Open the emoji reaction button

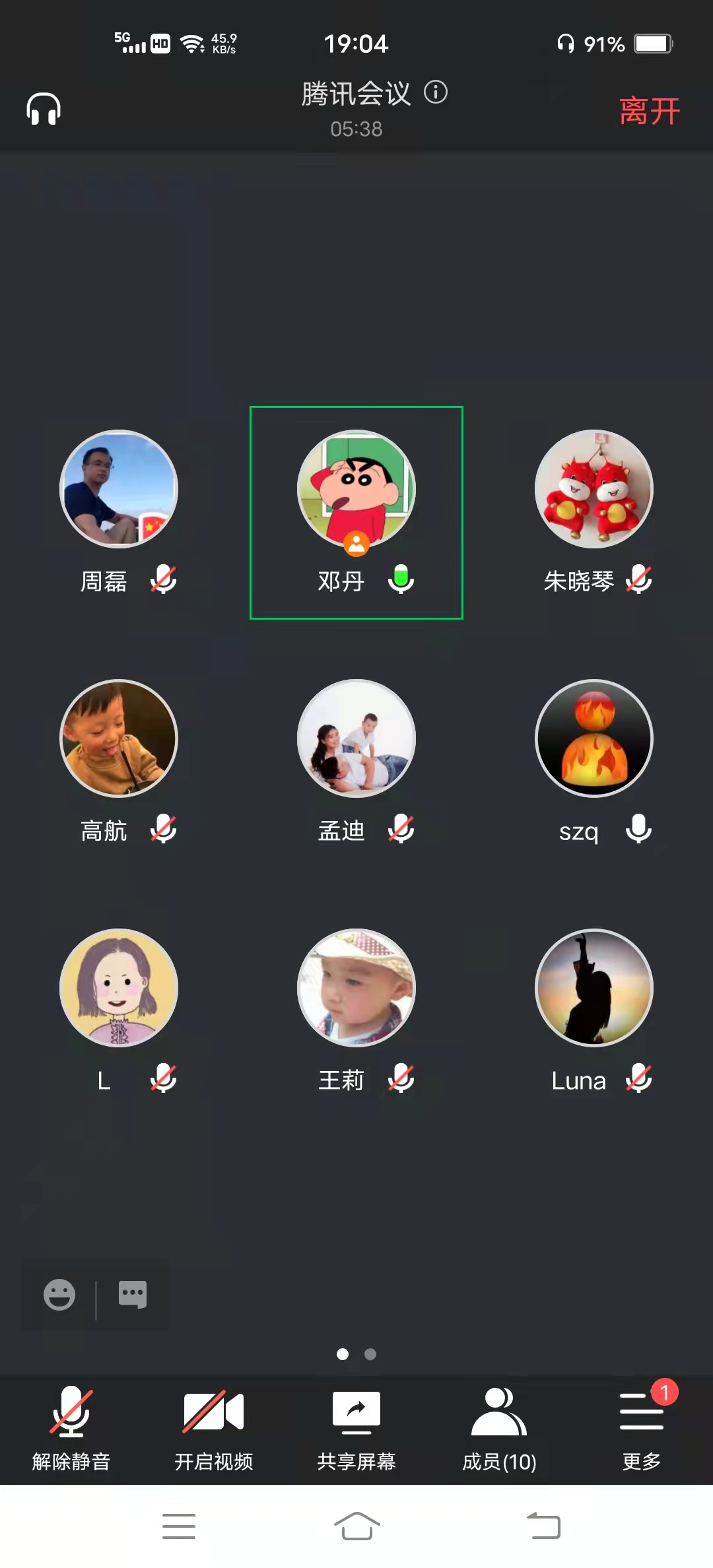tap(59, 1294)
